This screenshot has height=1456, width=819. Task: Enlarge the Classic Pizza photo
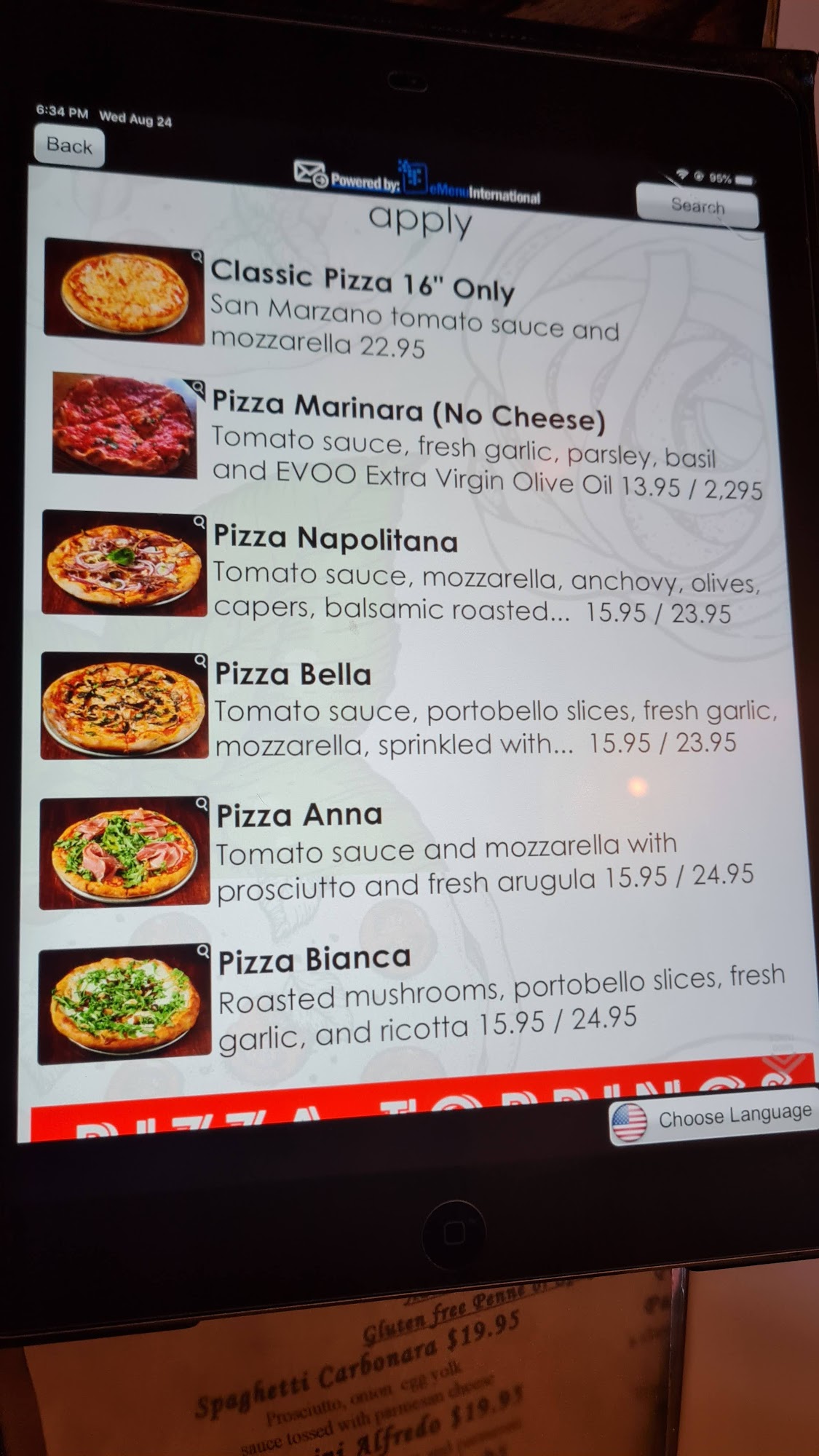pyautogui.click(x=124, y=291)
